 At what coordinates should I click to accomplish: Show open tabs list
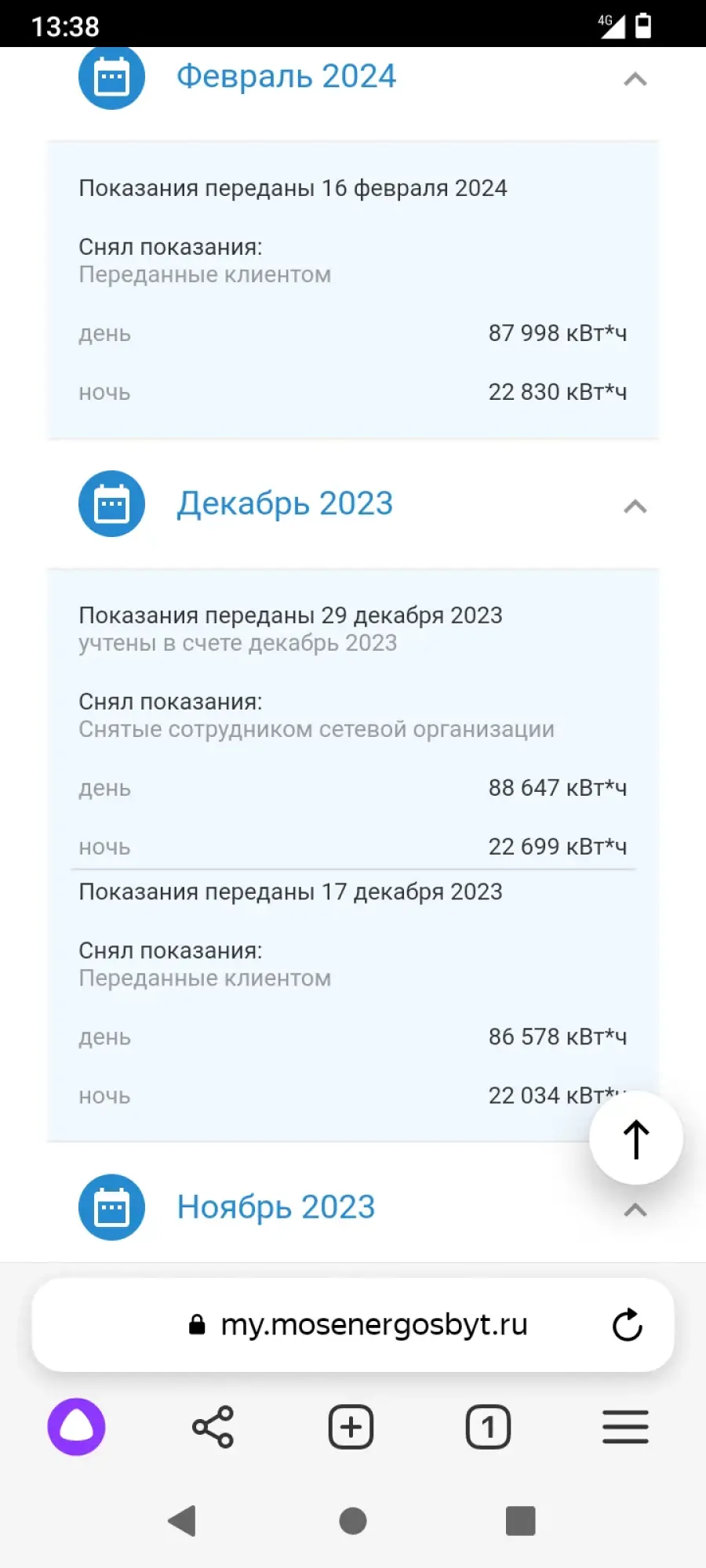click(x=488, y=1427)
